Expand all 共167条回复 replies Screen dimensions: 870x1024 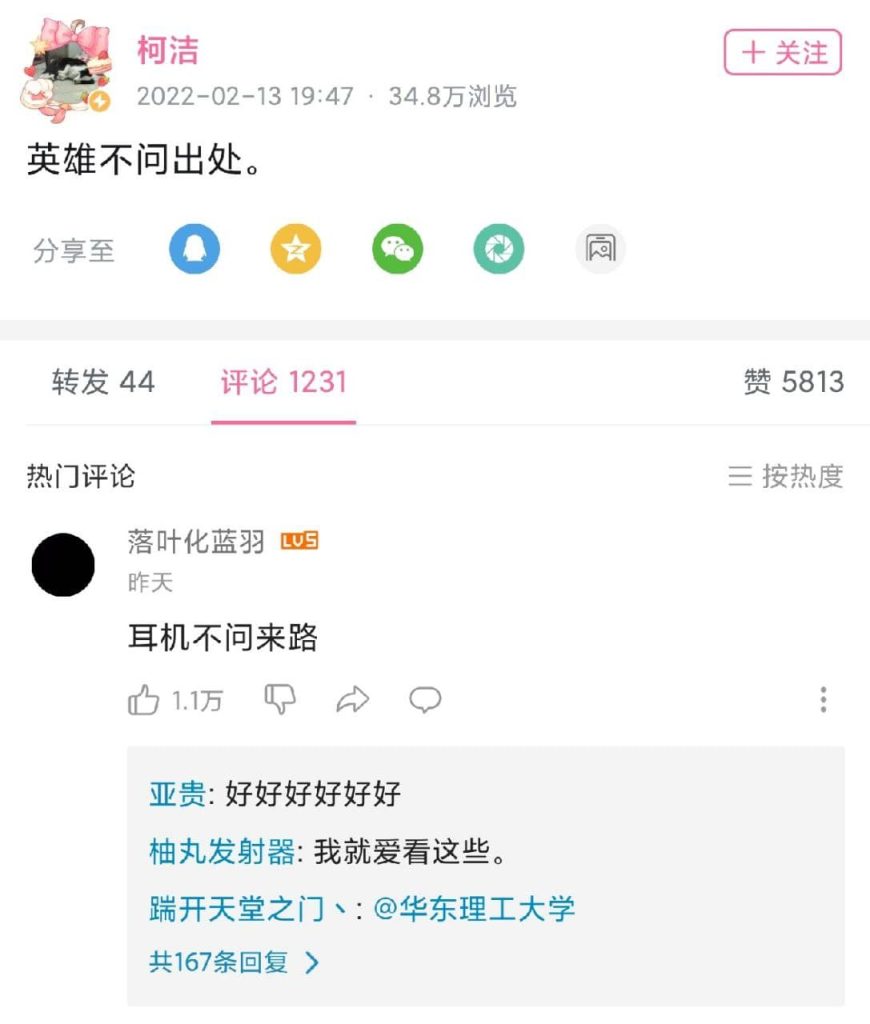(234, 962)
